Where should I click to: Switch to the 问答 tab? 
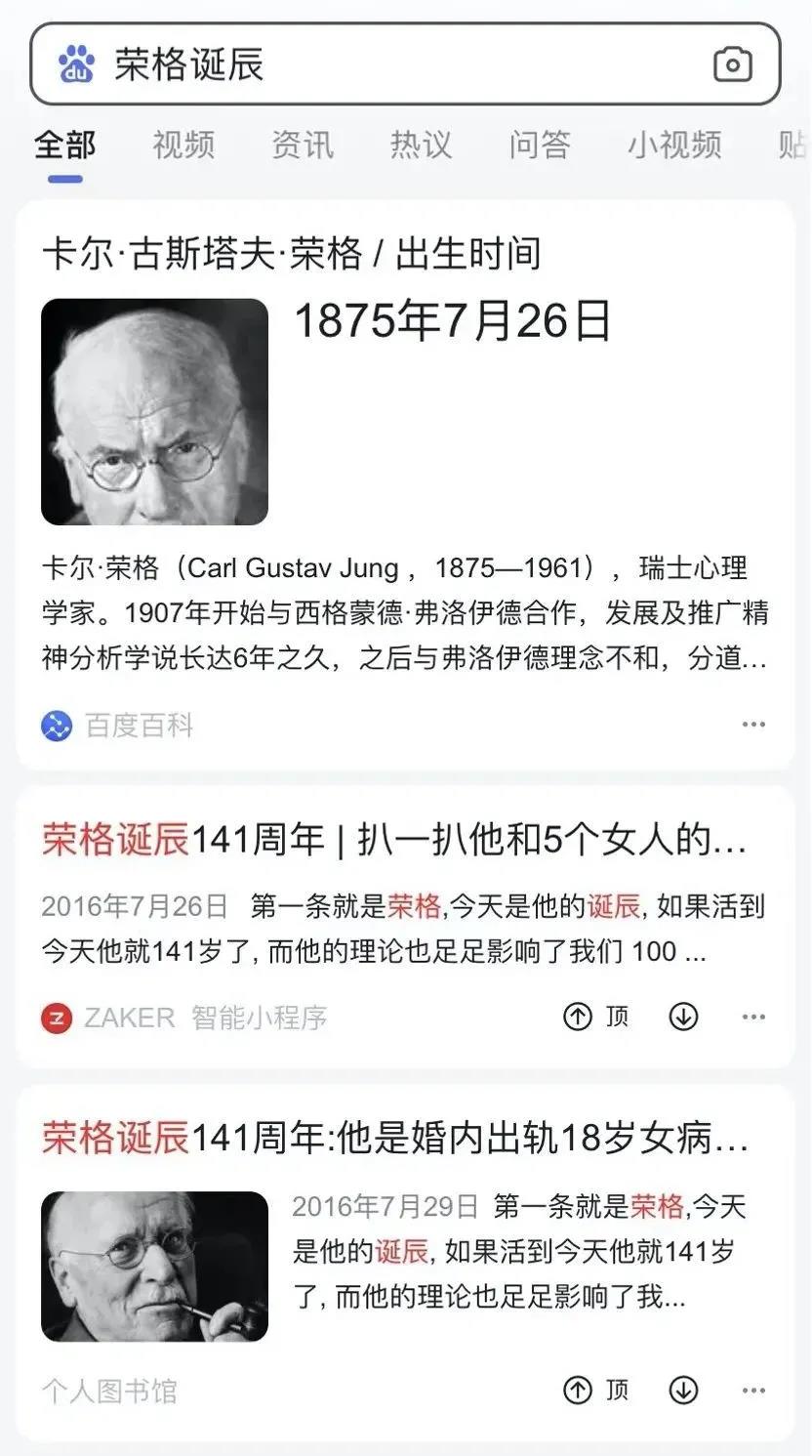(x=537, y=145)
